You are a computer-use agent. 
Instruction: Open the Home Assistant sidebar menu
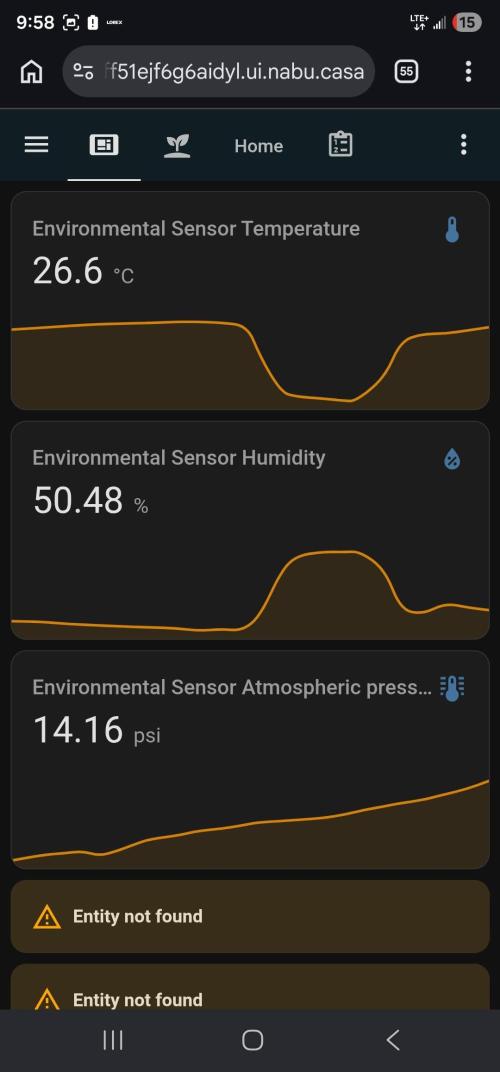point(36,145)
